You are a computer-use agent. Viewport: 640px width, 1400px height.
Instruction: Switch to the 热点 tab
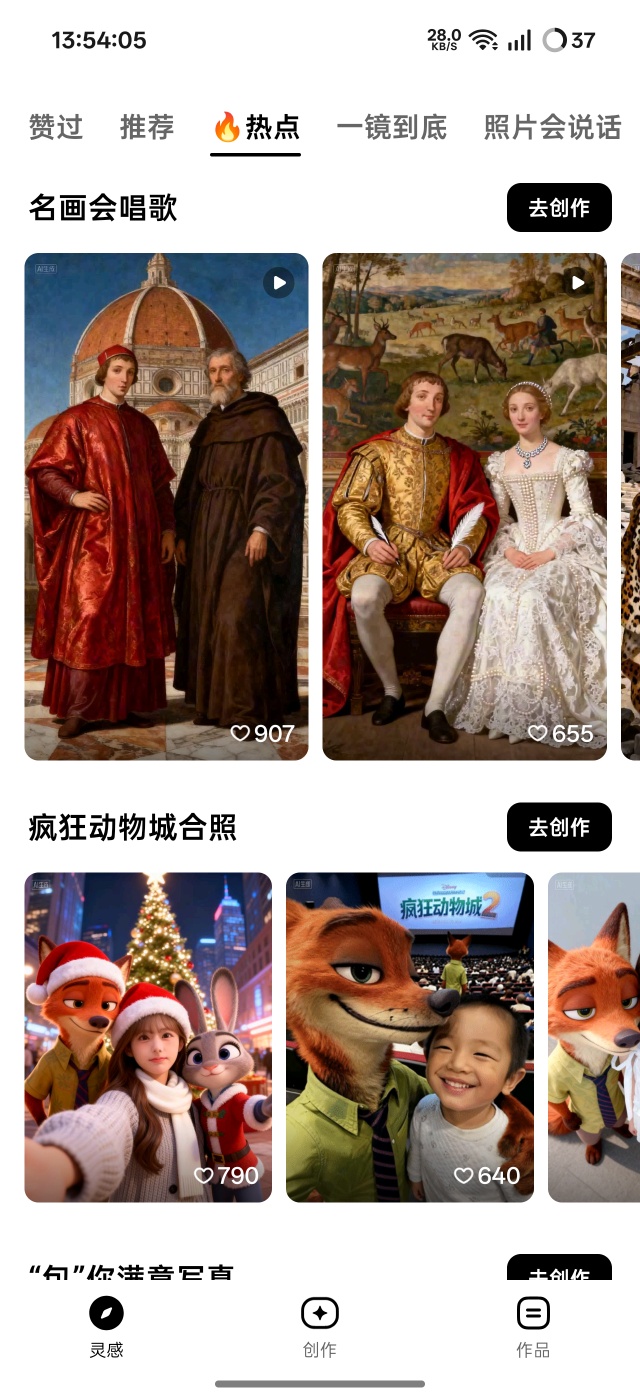[x=256, y=127]
